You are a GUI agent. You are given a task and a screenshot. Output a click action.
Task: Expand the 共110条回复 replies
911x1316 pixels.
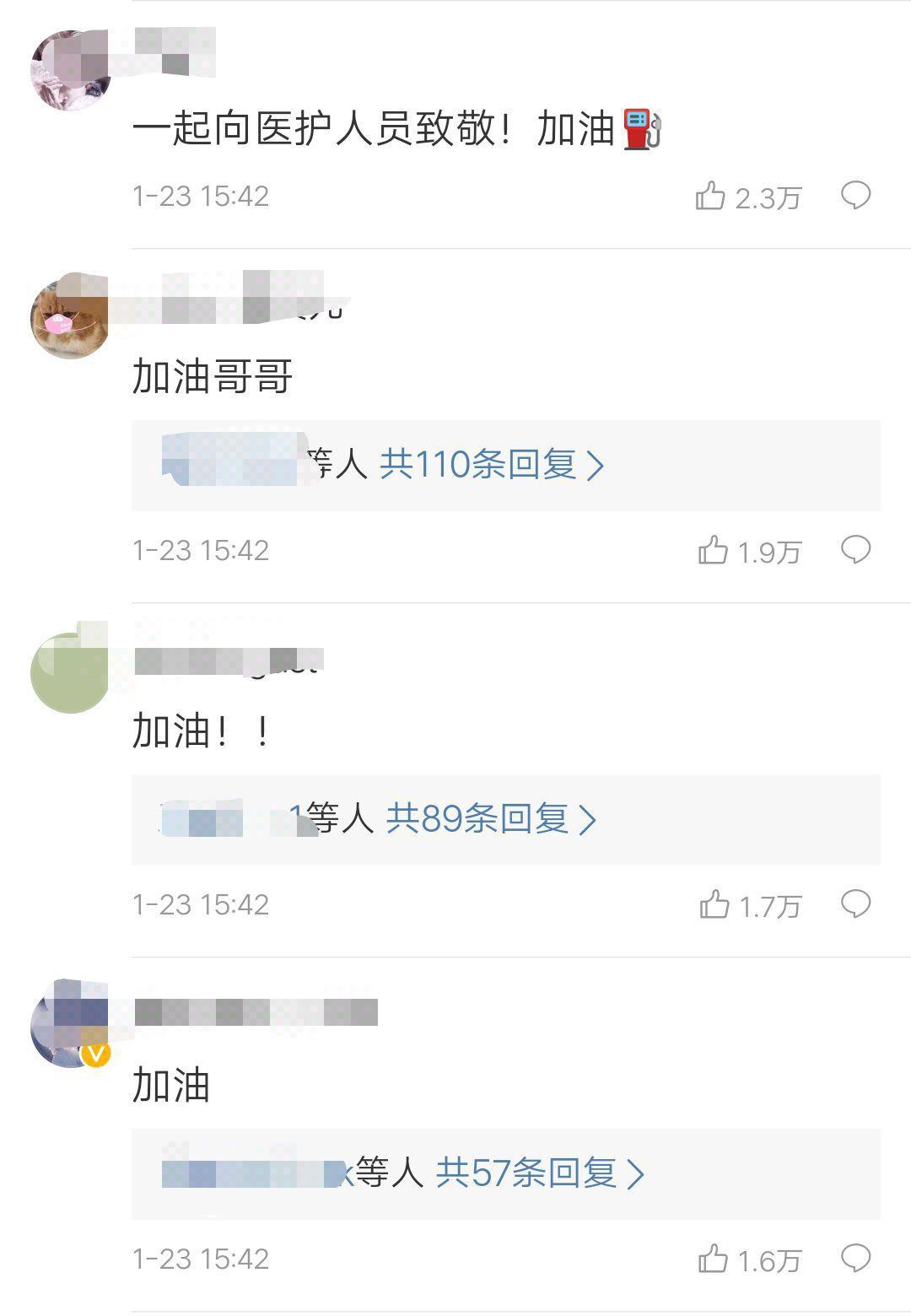pos(491,465)
